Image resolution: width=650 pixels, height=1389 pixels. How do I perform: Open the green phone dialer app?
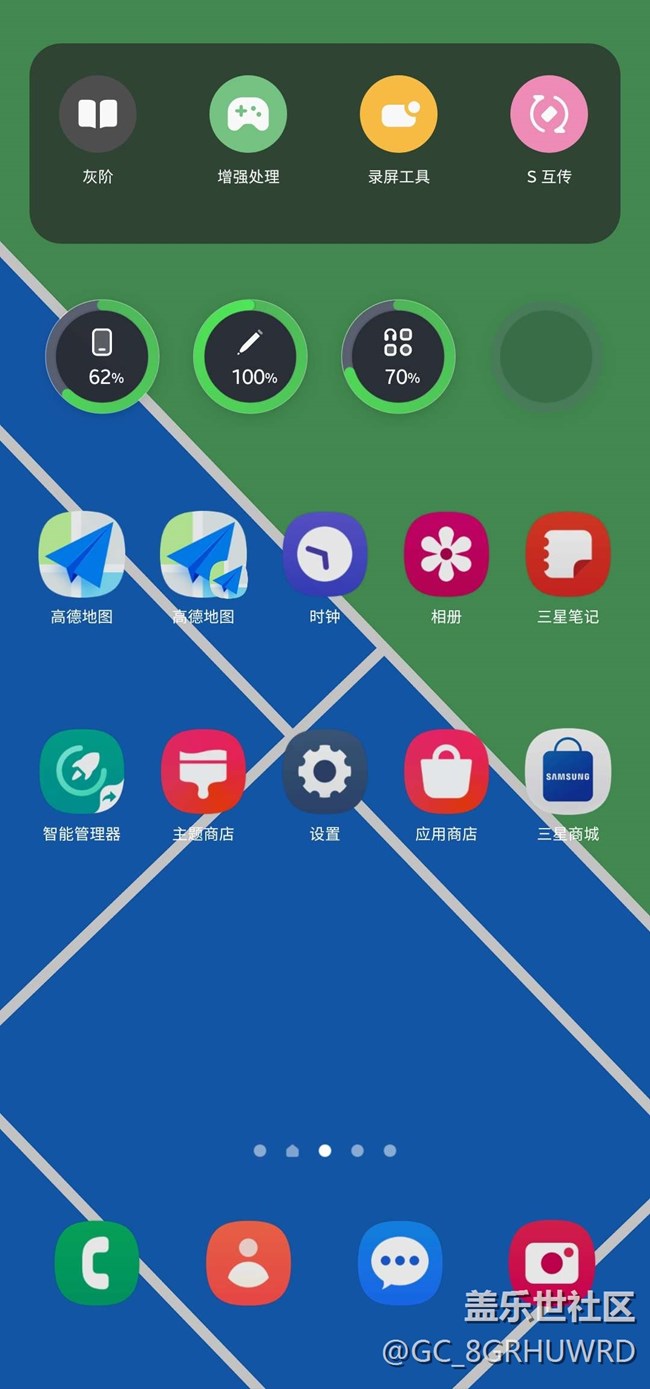point(97,1263)
